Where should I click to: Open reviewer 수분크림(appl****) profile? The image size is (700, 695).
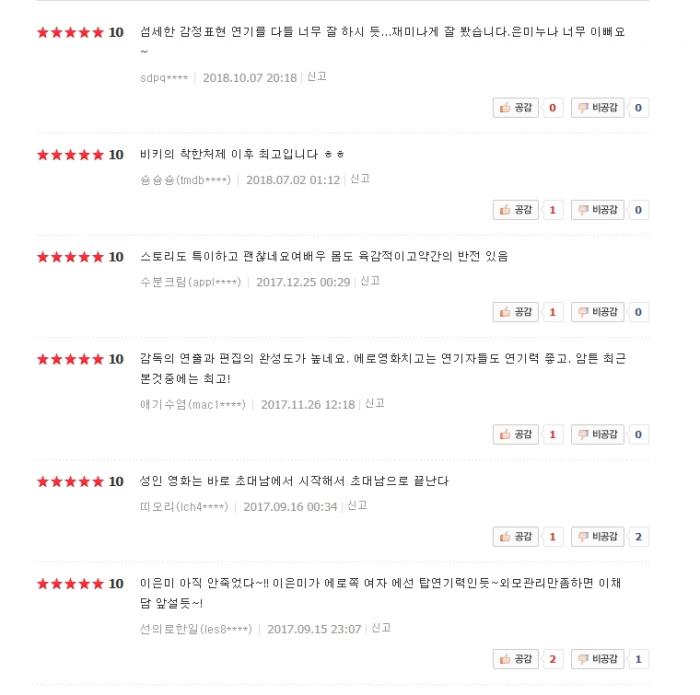(x=190, y=282)
